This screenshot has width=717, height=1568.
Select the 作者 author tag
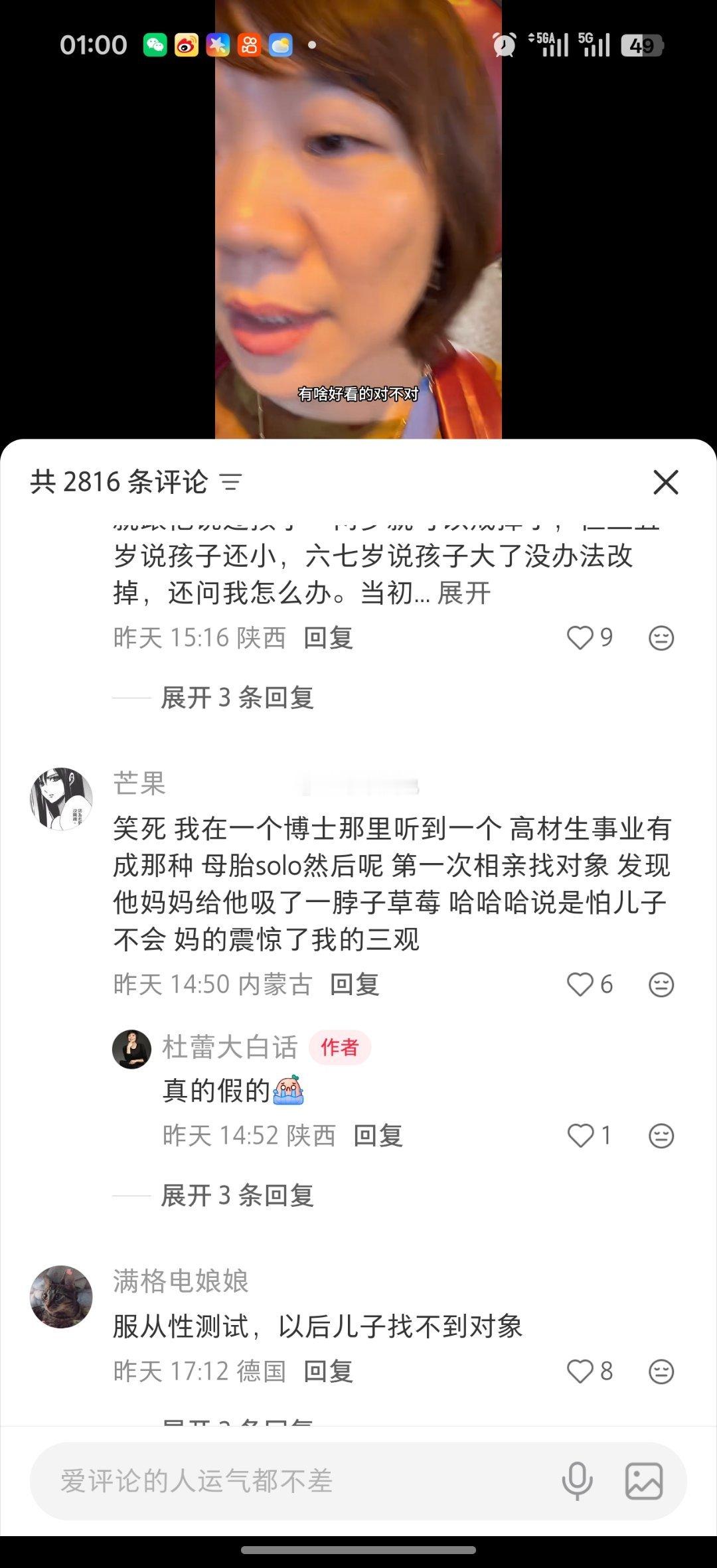pyautogui.click(x=341, y=1048)
